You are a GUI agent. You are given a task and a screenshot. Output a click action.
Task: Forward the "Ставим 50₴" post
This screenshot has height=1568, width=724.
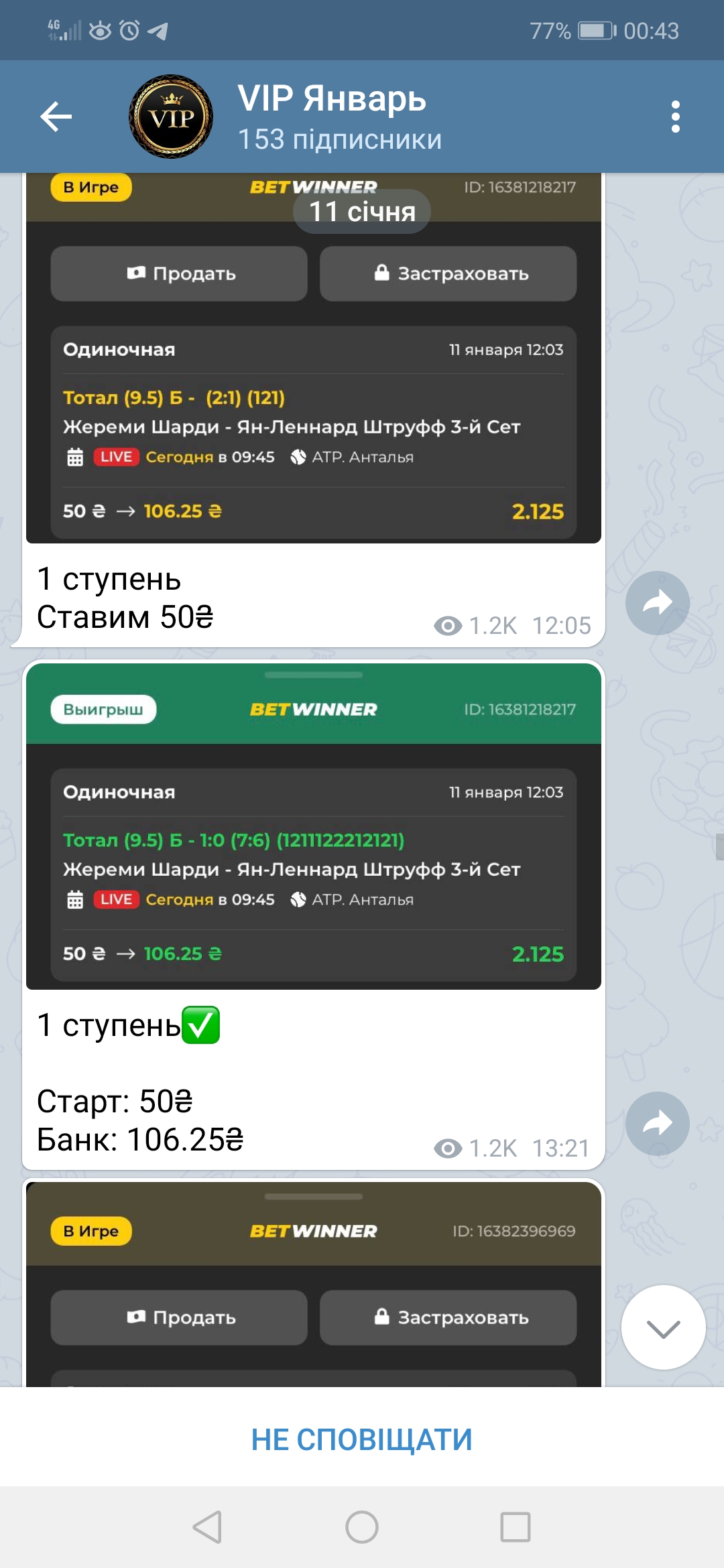[x=658, y=603]
